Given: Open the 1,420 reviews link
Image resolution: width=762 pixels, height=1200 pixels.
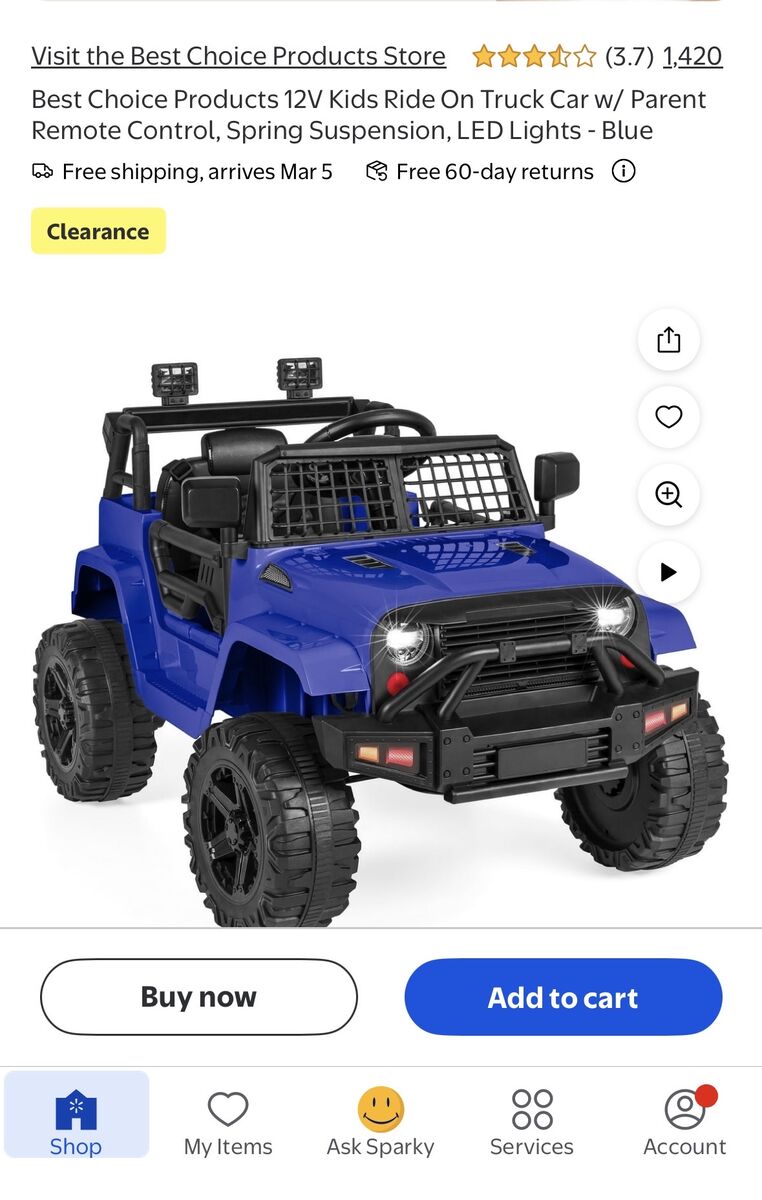Looking at the screenshot, I should point(692,56).
